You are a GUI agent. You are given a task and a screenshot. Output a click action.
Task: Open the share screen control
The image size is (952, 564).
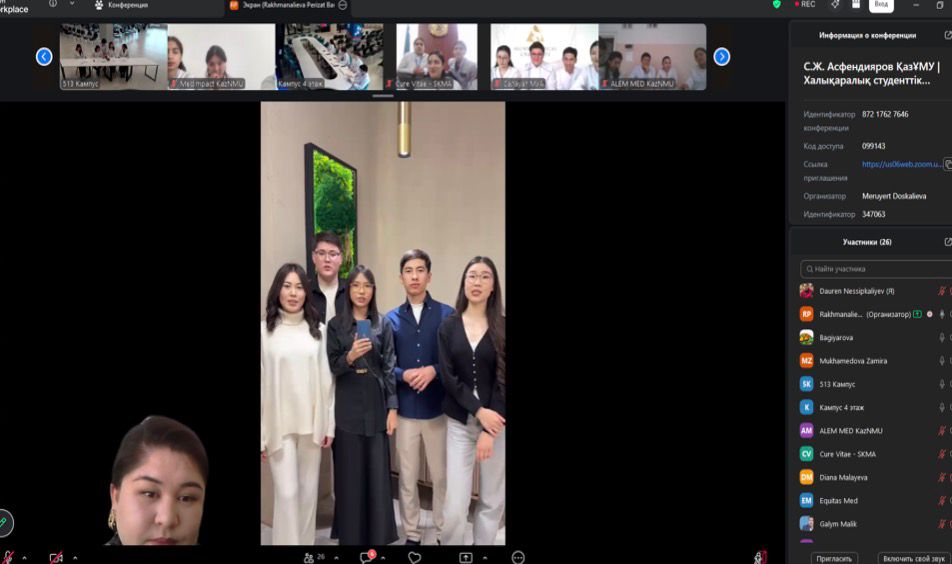point(466,557)
